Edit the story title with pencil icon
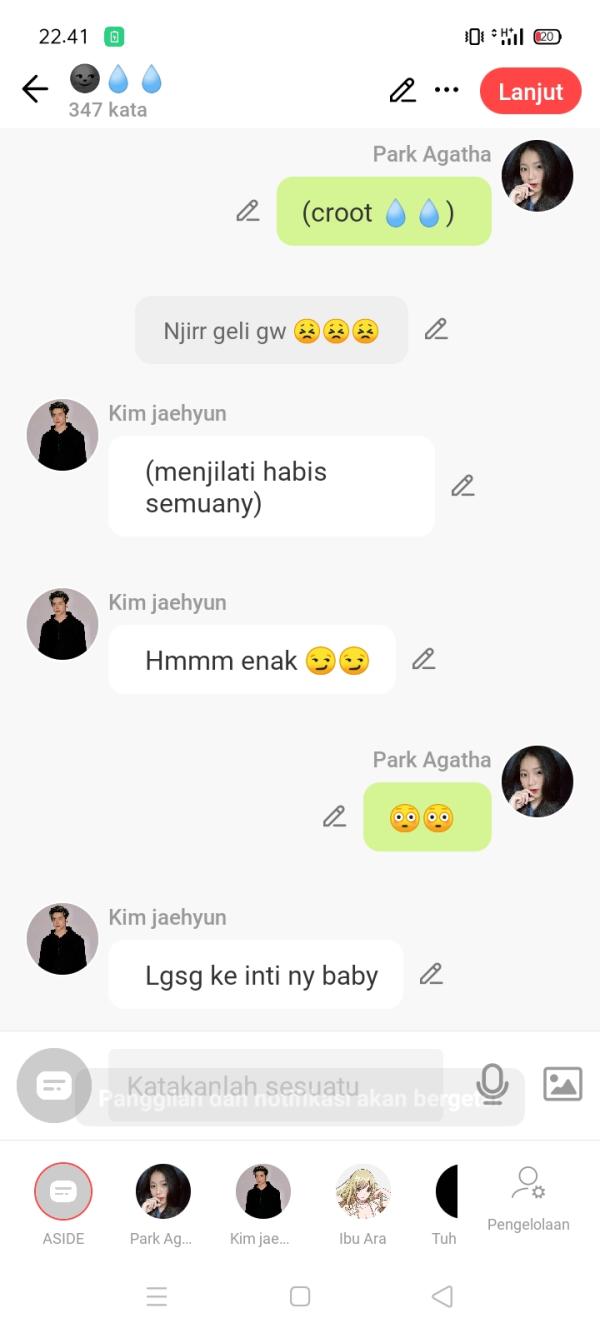This screenshot has width=600, height=1333. pyautogui.click(x=402, y=91)
